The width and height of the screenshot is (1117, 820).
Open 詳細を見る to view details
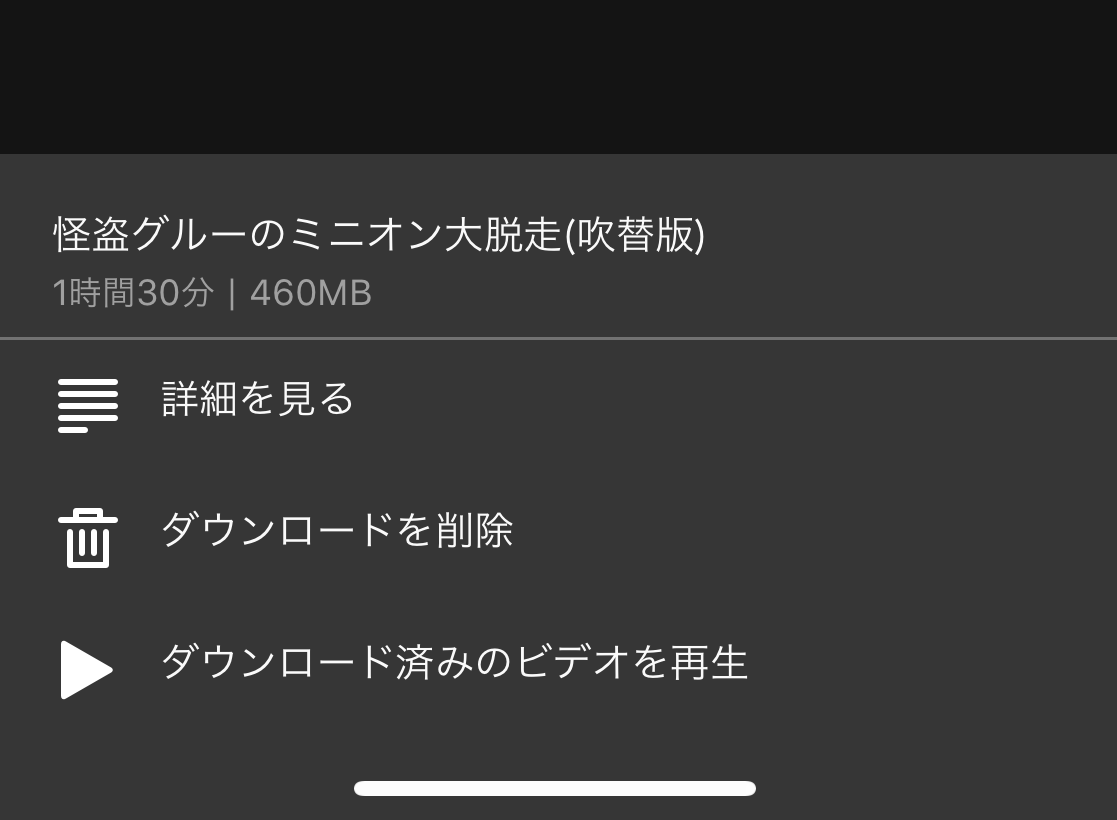click(258, 400)
